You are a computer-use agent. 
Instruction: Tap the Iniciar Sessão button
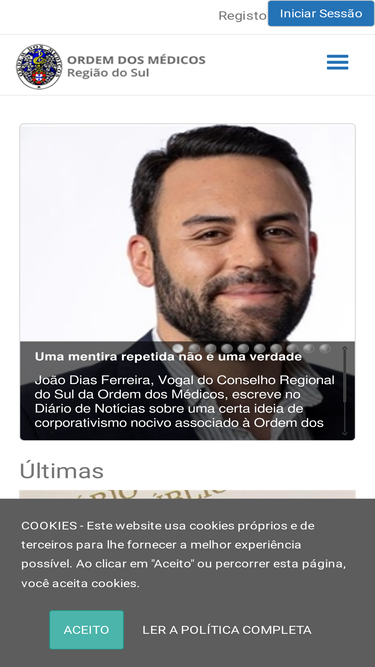coord(321,13)
